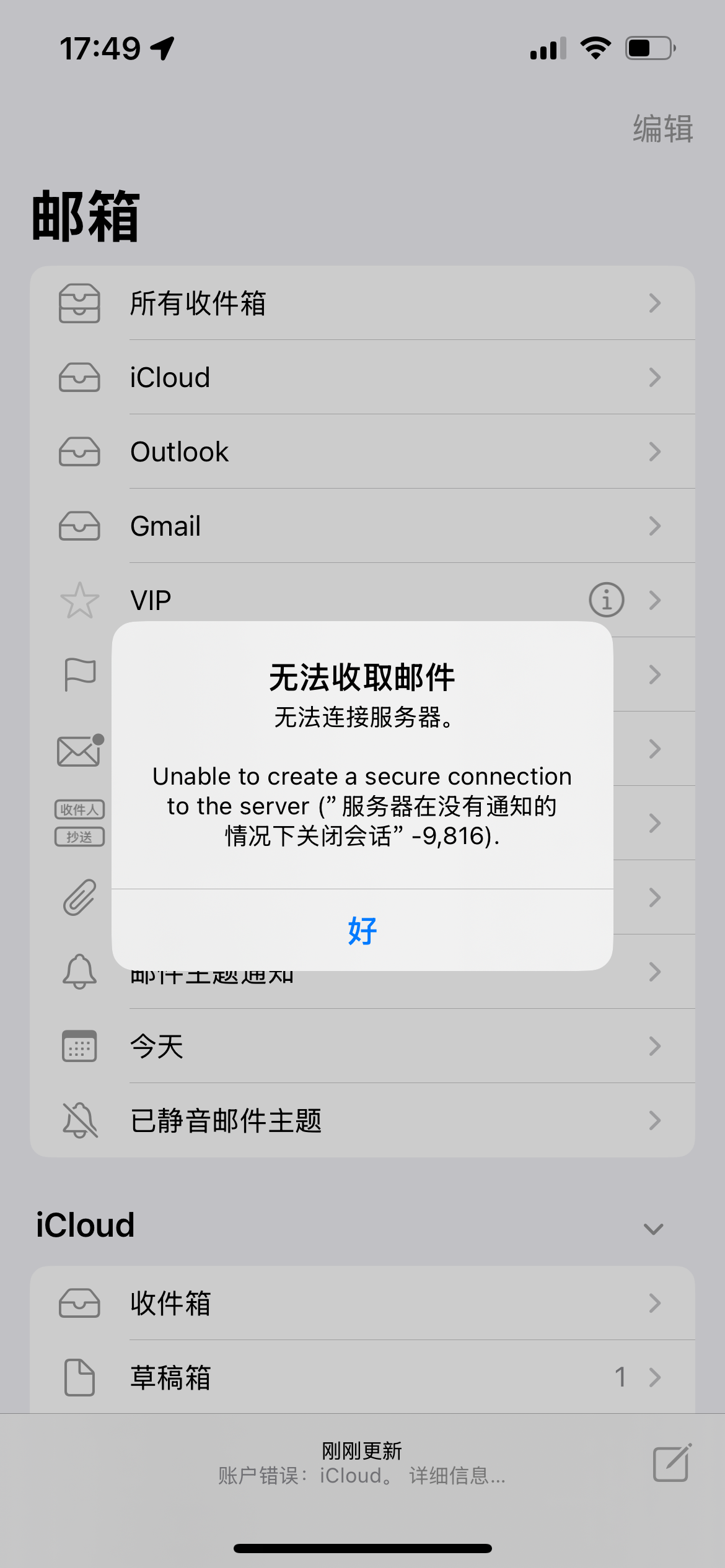Open the Outlook inbox

[x=362, y=452]
